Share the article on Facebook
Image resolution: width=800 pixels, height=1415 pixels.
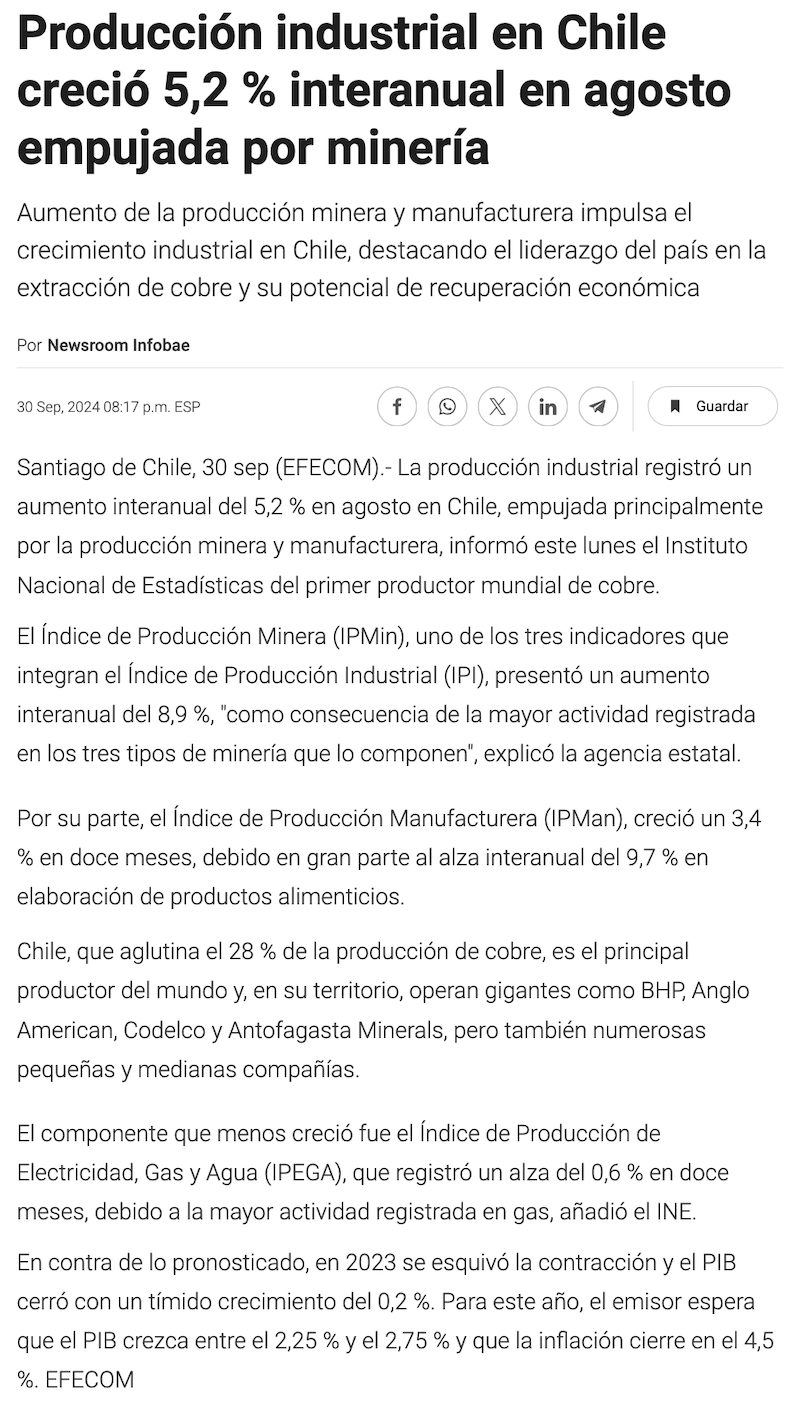pyautogui.click(x=397, y=407)
